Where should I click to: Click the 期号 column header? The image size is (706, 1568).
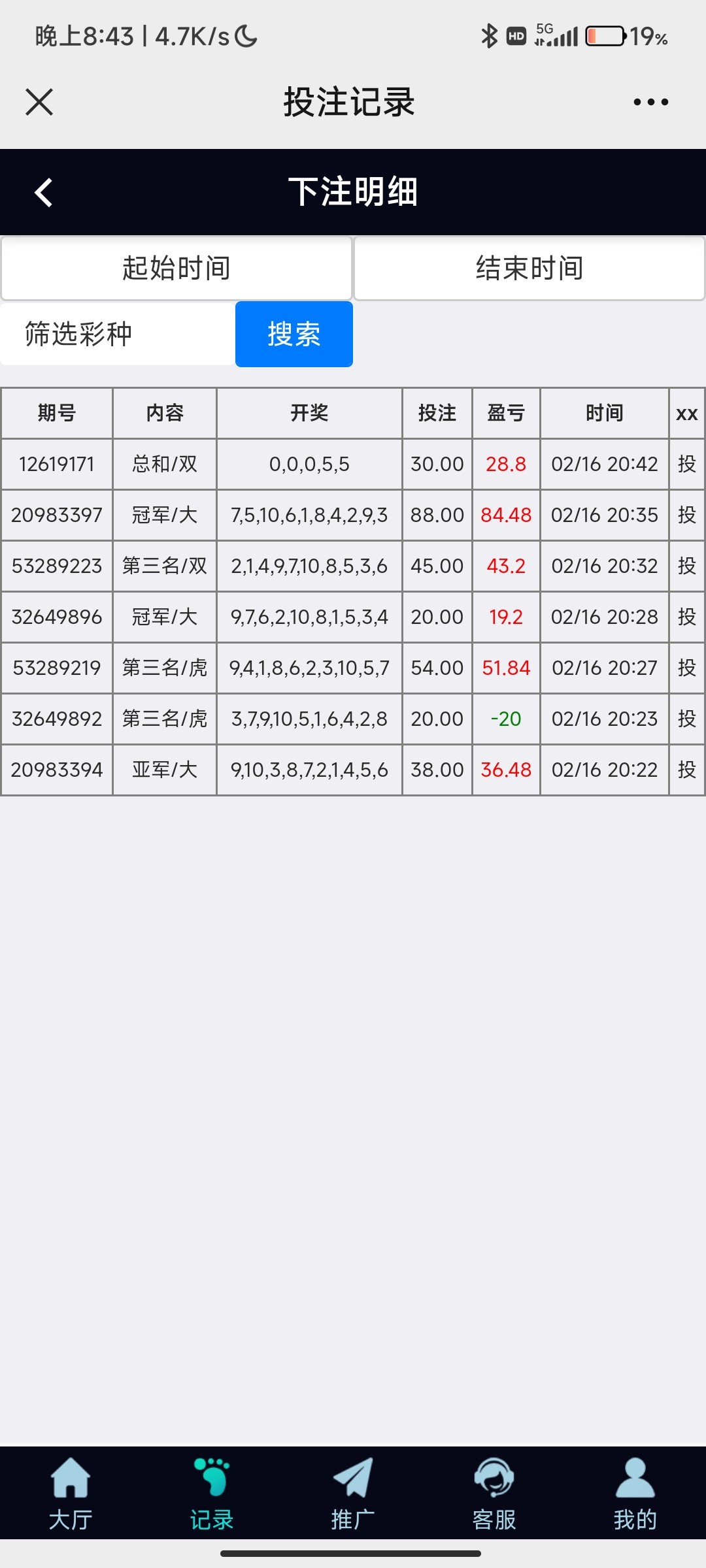pyautogui.click(x=57, y=412)
